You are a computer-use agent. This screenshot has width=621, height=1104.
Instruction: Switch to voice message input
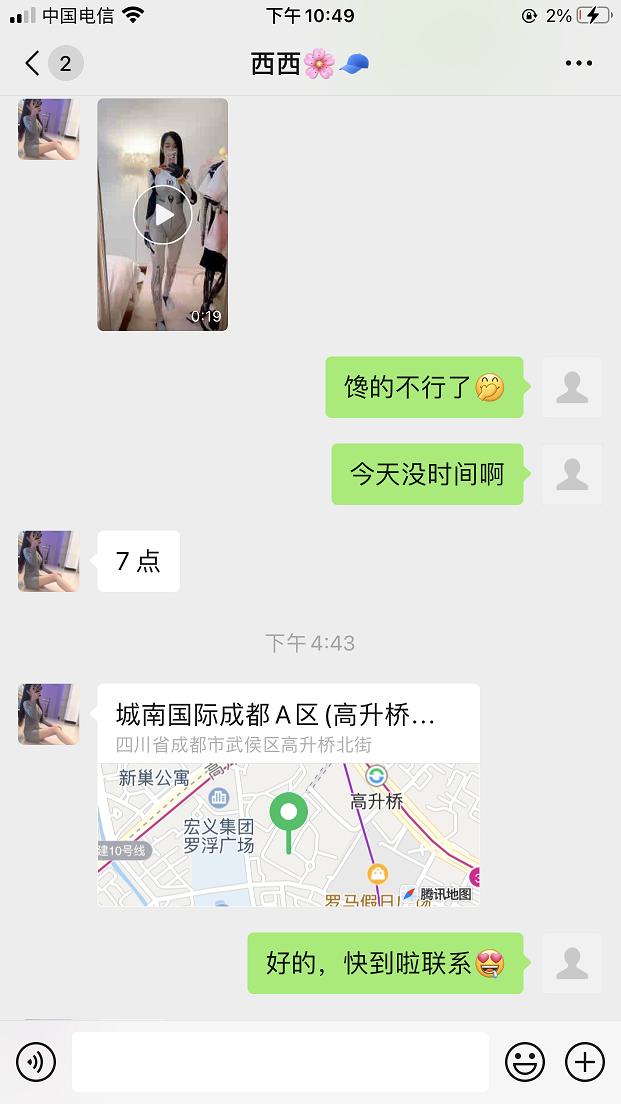point(36,1061)
